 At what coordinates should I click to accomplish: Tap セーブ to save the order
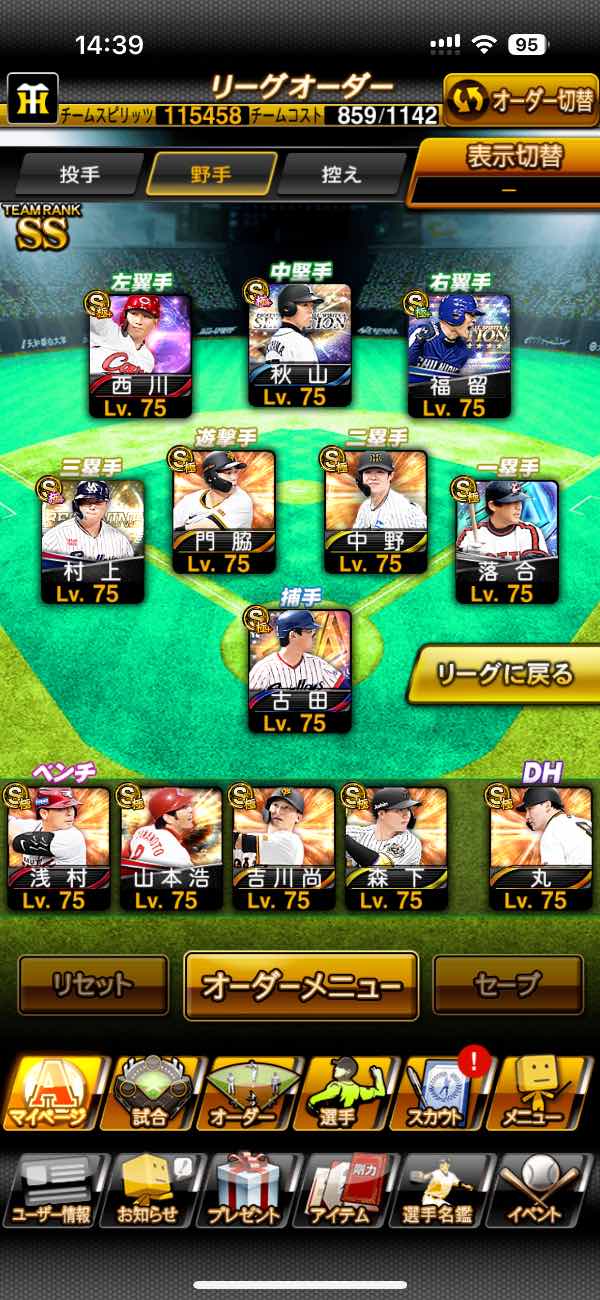(x=508, y=984)
